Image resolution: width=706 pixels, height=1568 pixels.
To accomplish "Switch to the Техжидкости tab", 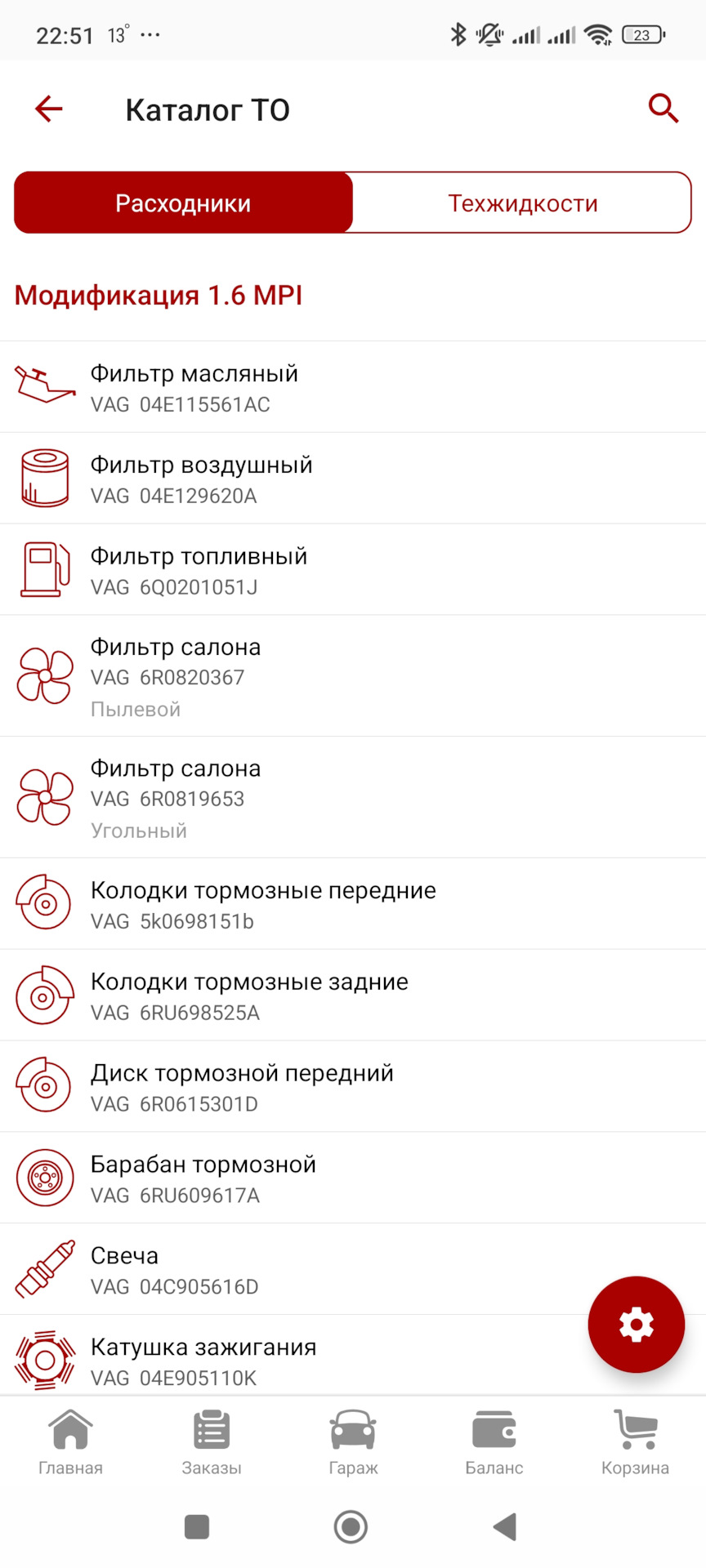I will (522, 203).
